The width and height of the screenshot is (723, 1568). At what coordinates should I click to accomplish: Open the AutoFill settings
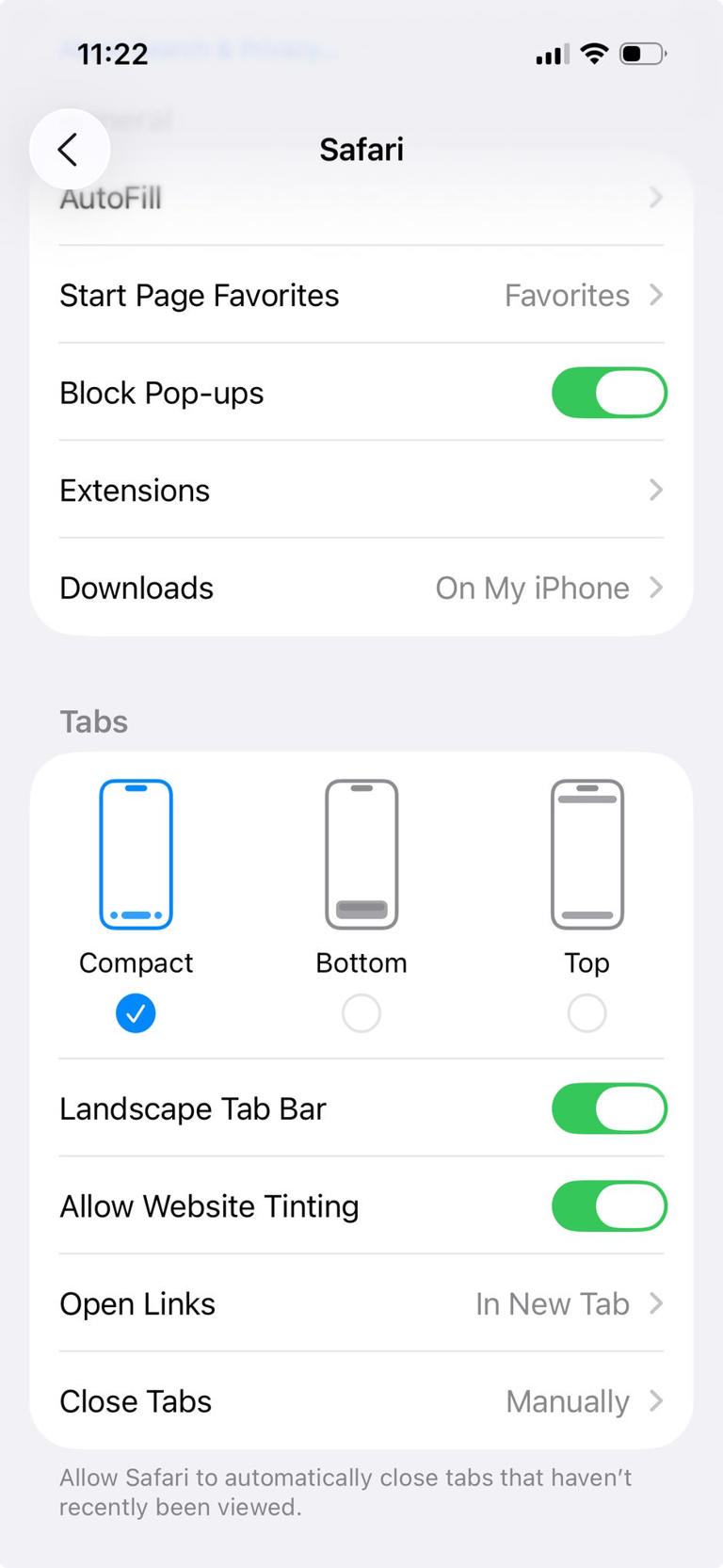pos(361,198)
